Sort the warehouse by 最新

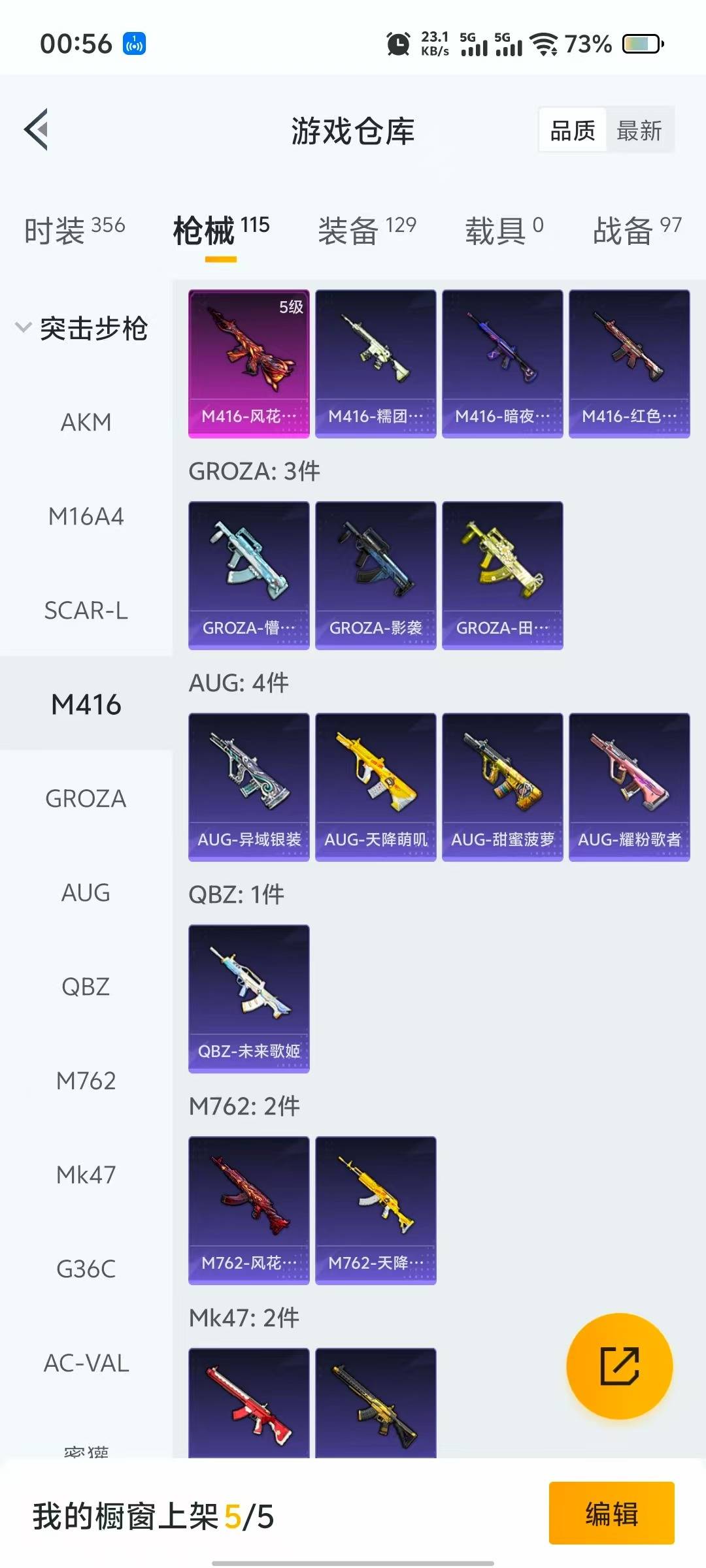coord(639,131)
